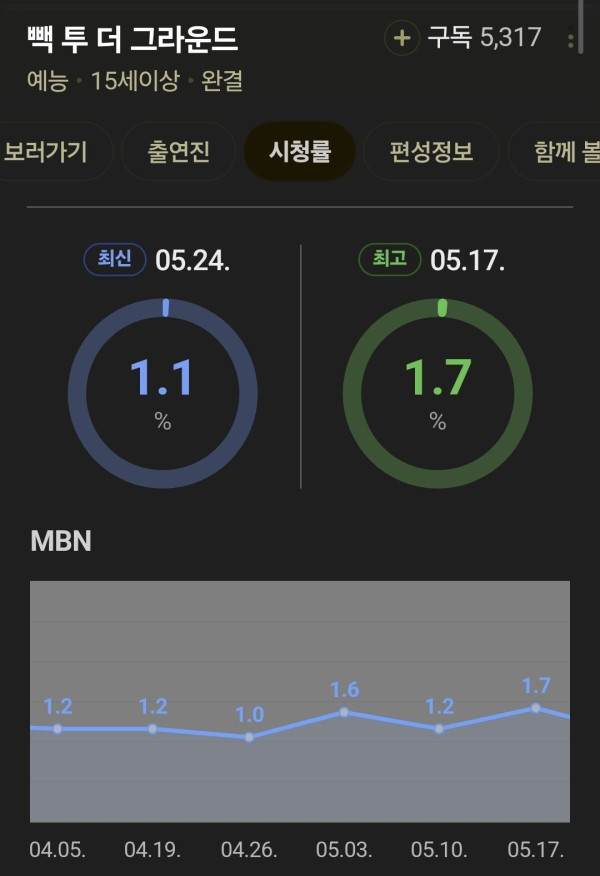Subscribe with the 구독 plus button

(x=402, y=39)
